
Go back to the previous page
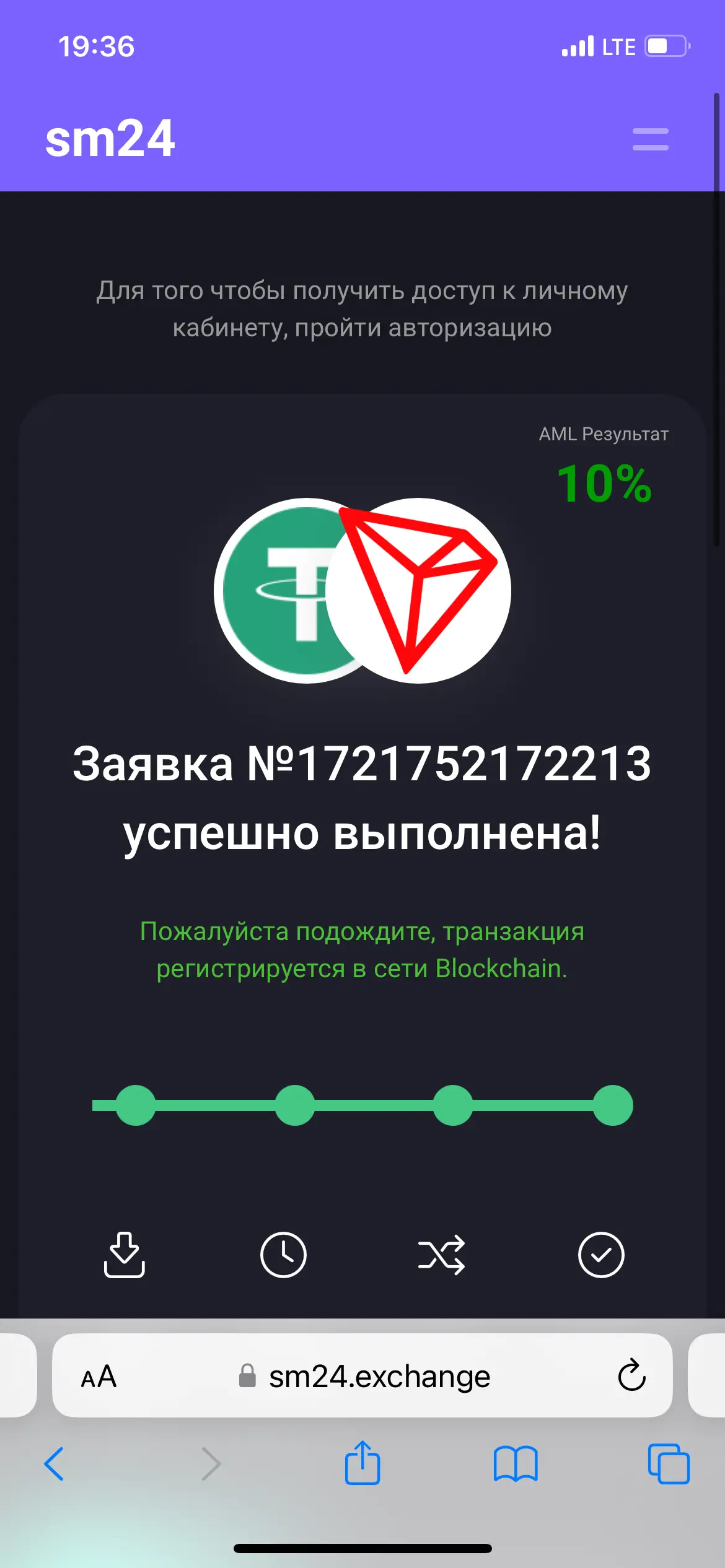point(54,1464)
